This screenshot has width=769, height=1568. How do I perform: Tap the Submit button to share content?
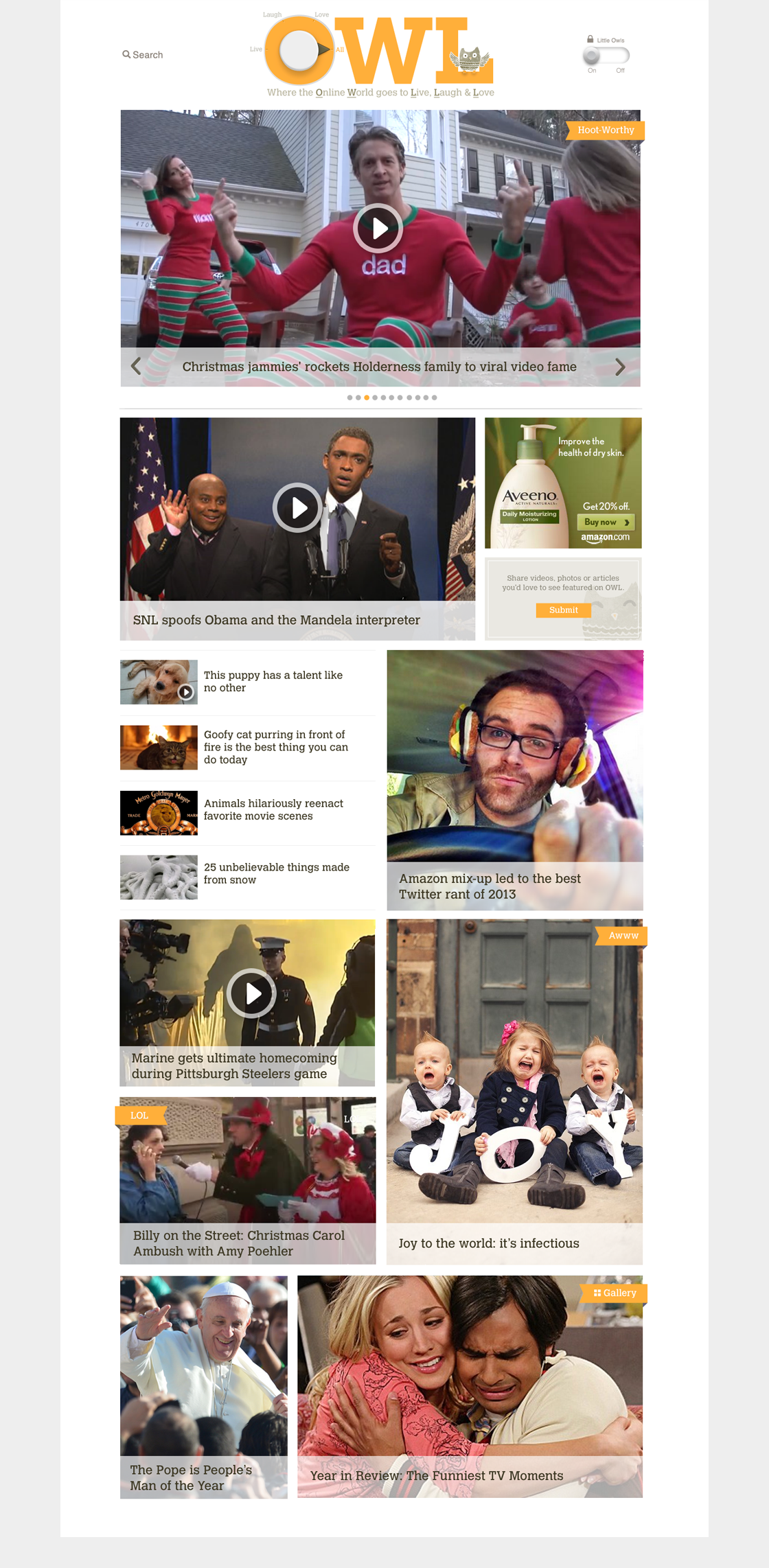[x=563, y=610]
